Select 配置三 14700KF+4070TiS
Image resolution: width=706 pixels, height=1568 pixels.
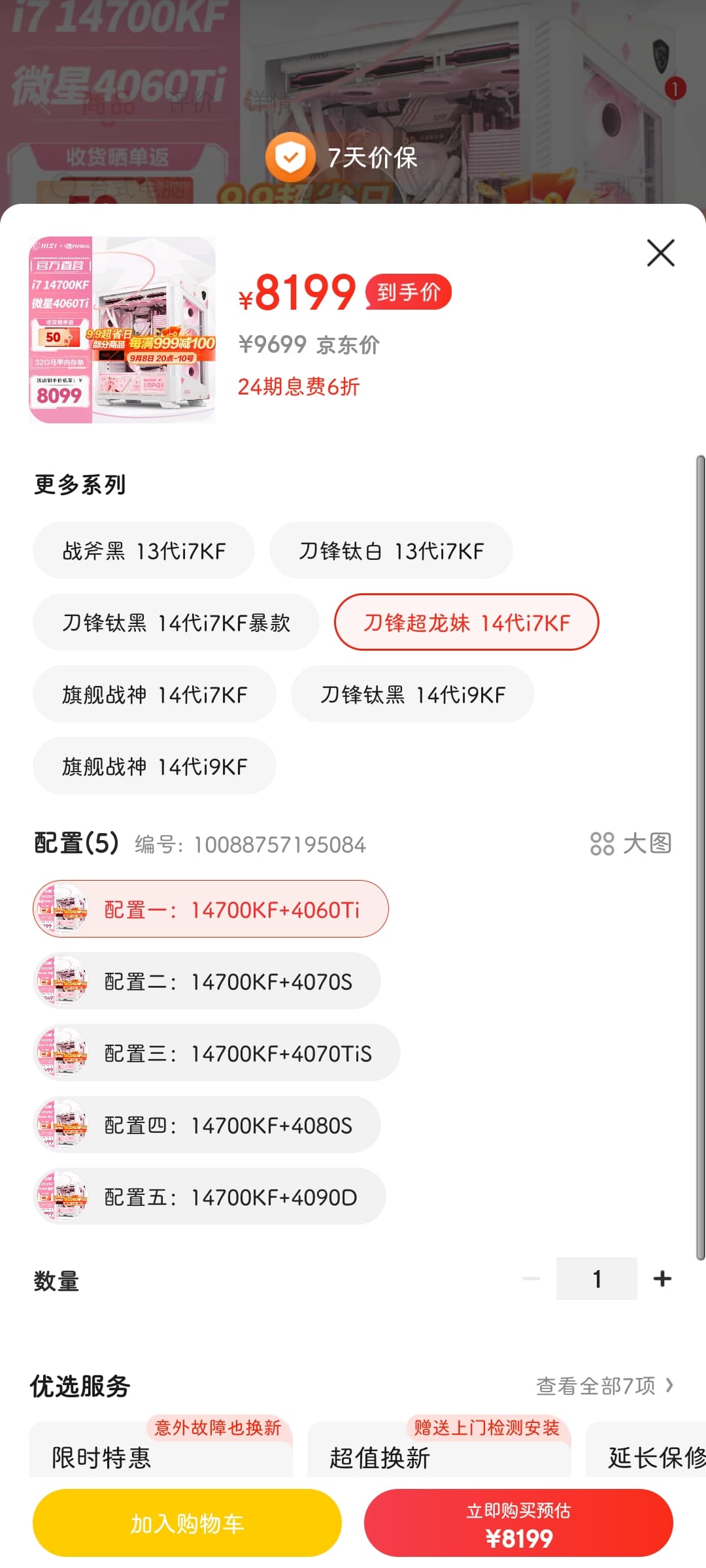click(x=216, y=1053)
